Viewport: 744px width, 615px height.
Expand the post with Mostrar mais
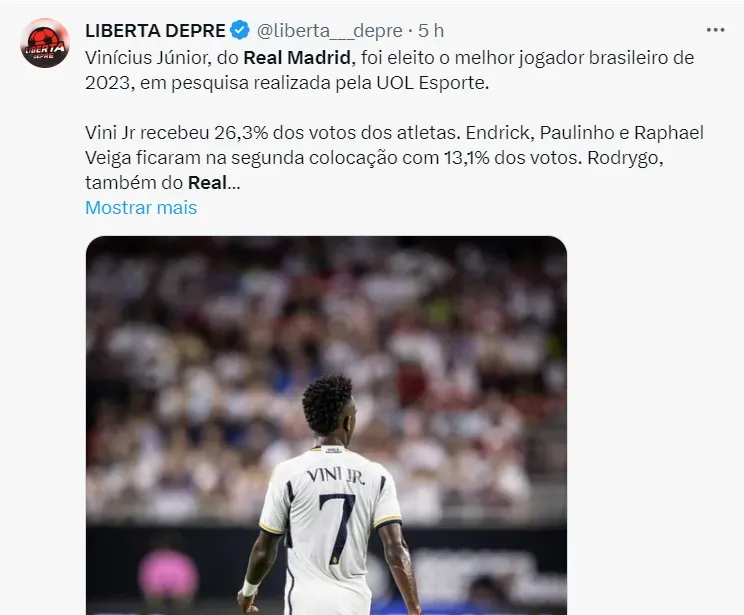141,208
